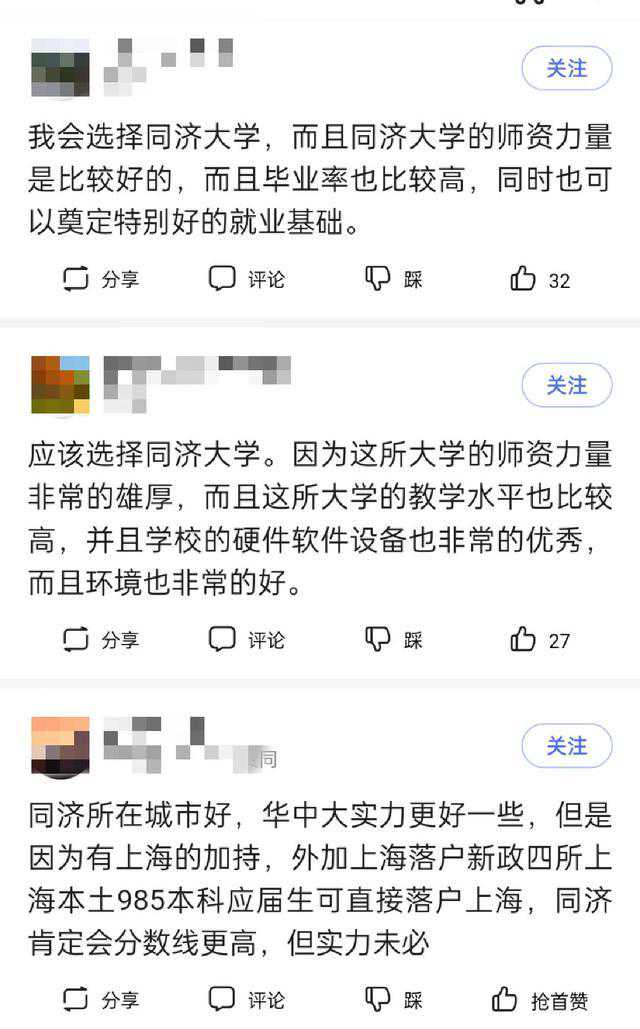
Task: Comment on the answer with 32 likes
Action: click(247, 280)
